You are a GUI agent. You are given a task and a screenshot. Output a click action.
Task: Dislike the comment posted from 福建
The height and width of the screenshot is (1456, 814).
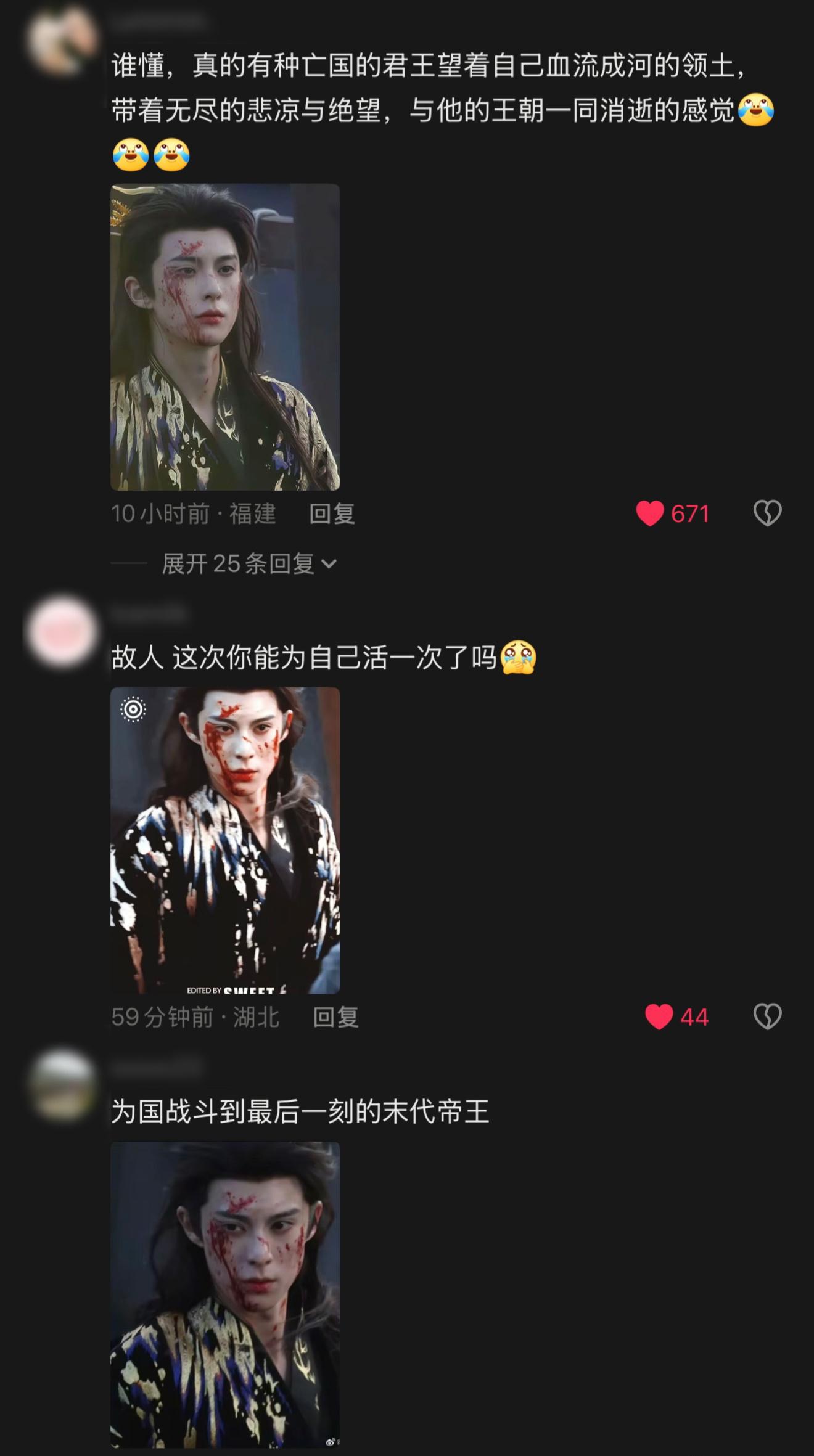coord(767,513)
